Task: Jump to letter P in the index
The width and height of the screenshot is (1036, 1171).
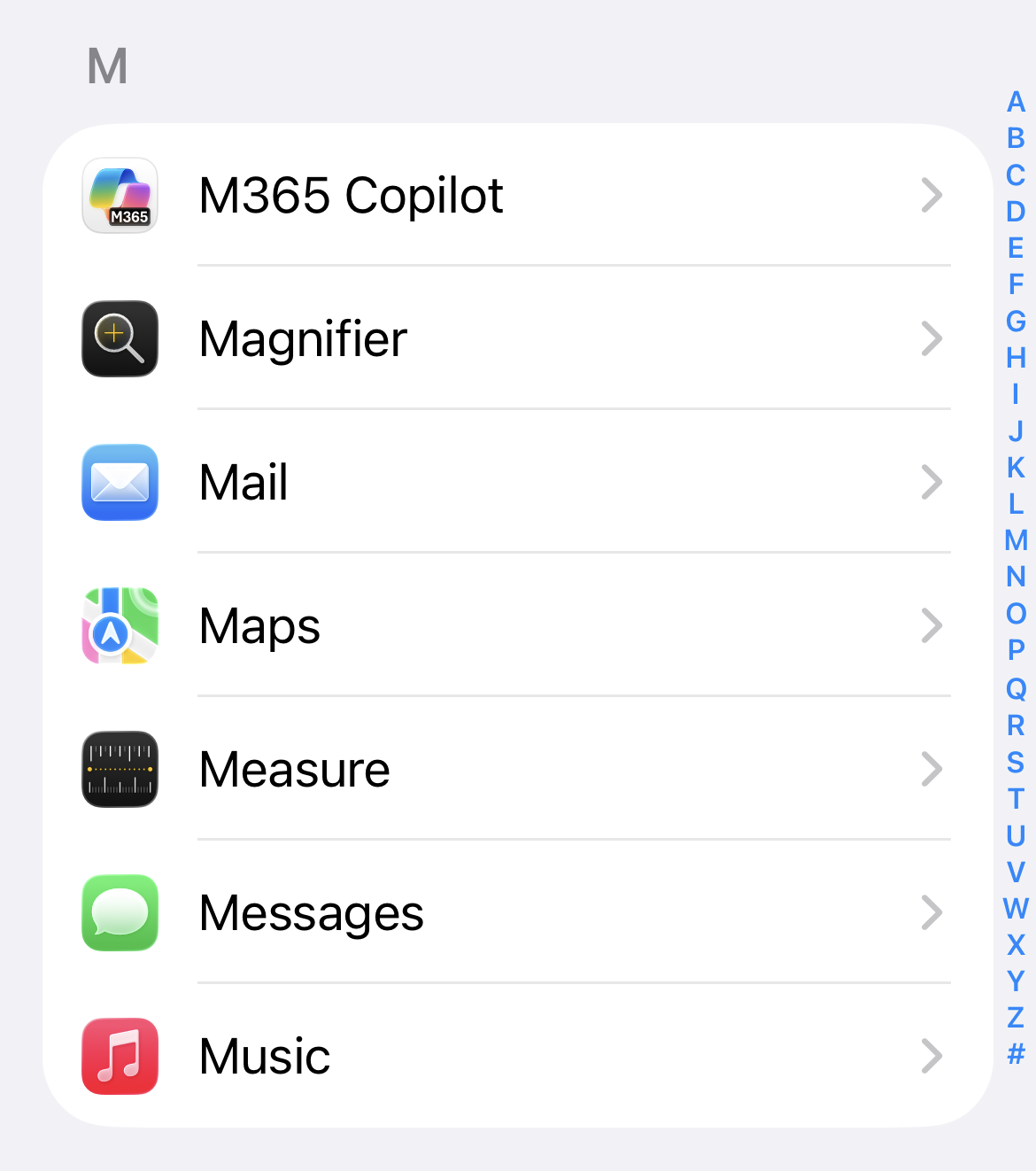Action: pos(1016,650)
